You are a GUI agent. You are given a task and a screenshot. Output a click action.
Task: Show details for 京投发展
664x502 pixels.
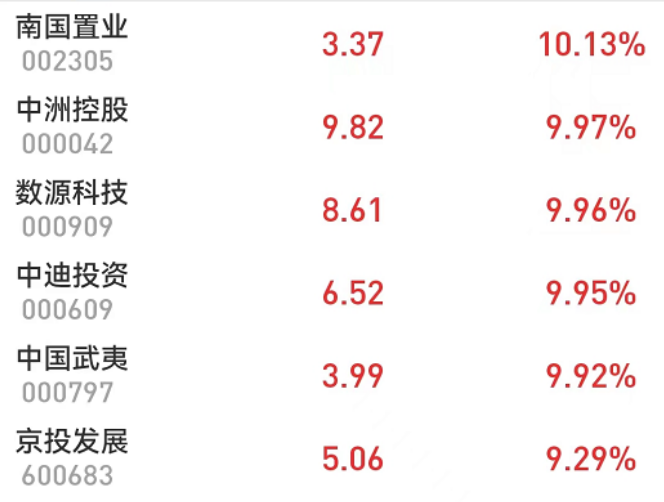click(72, 441)
